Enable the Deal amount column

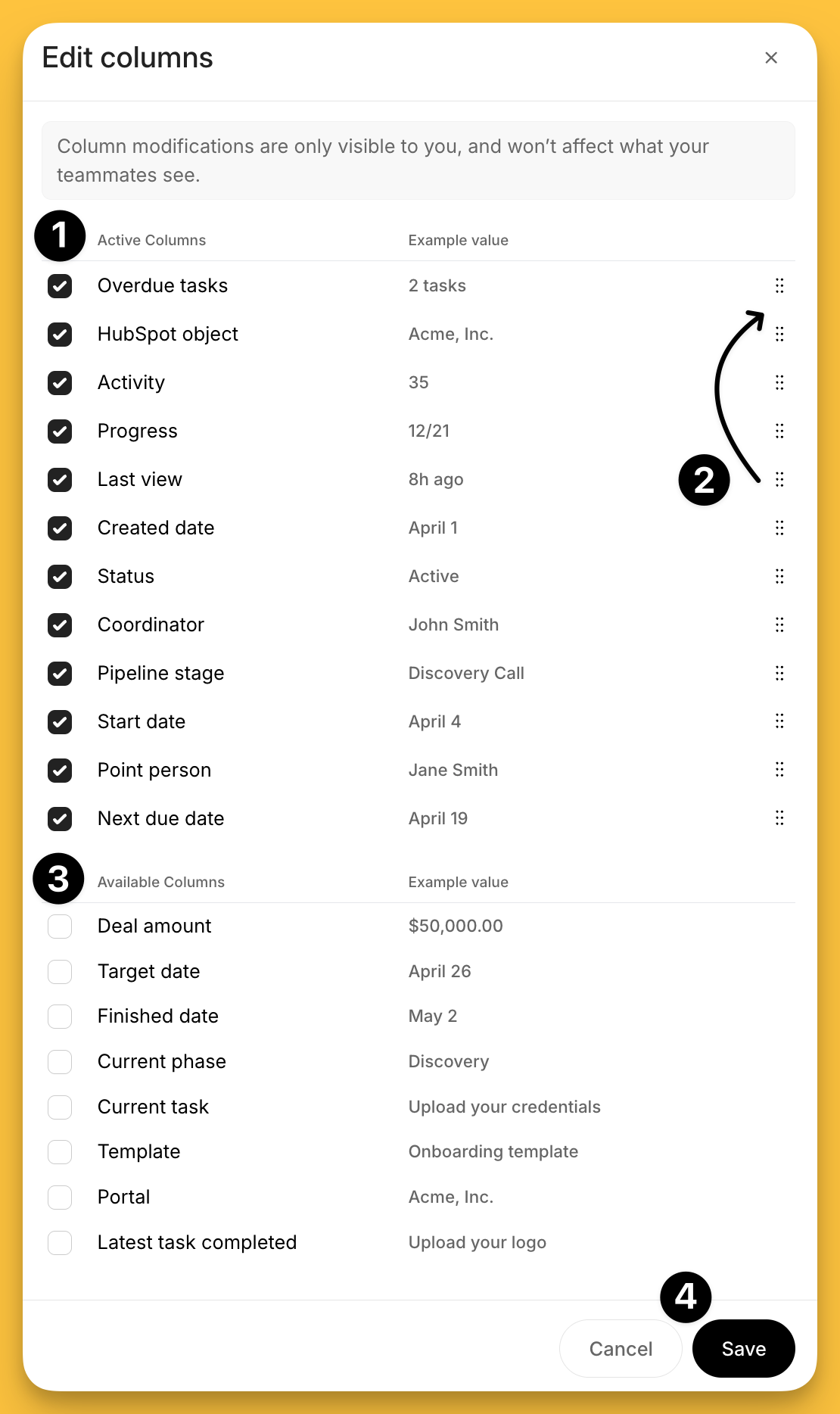click(x=60, y=927)
